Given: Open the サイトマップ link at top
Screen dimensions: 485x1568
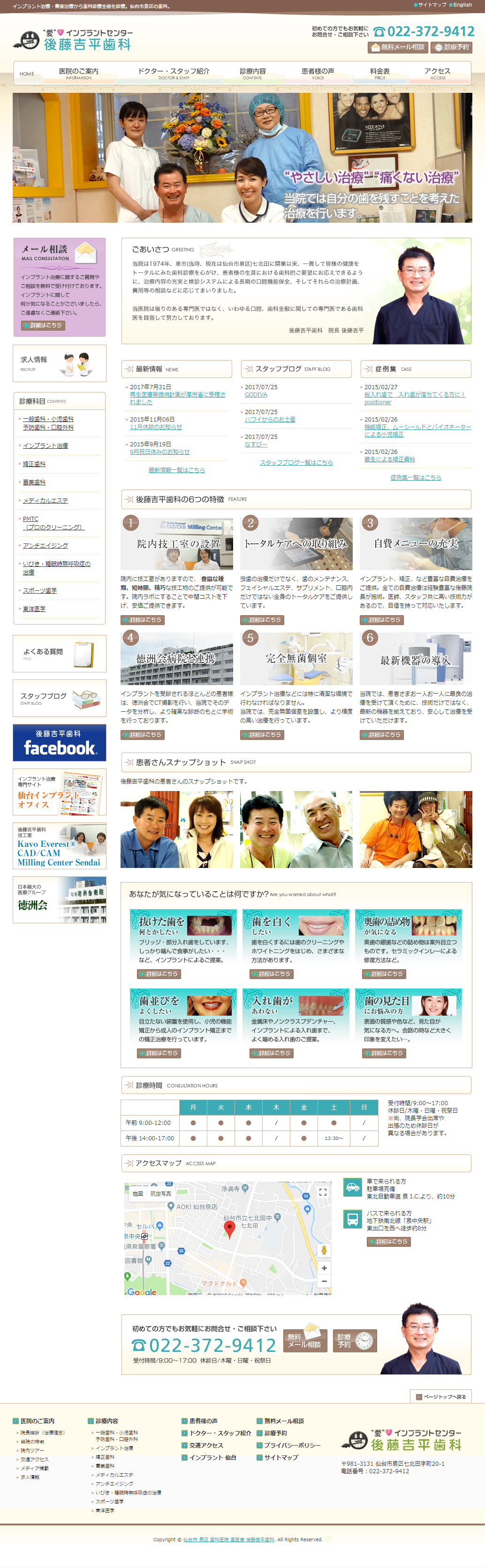Looking at the screenshot, I should click(432, 5).
